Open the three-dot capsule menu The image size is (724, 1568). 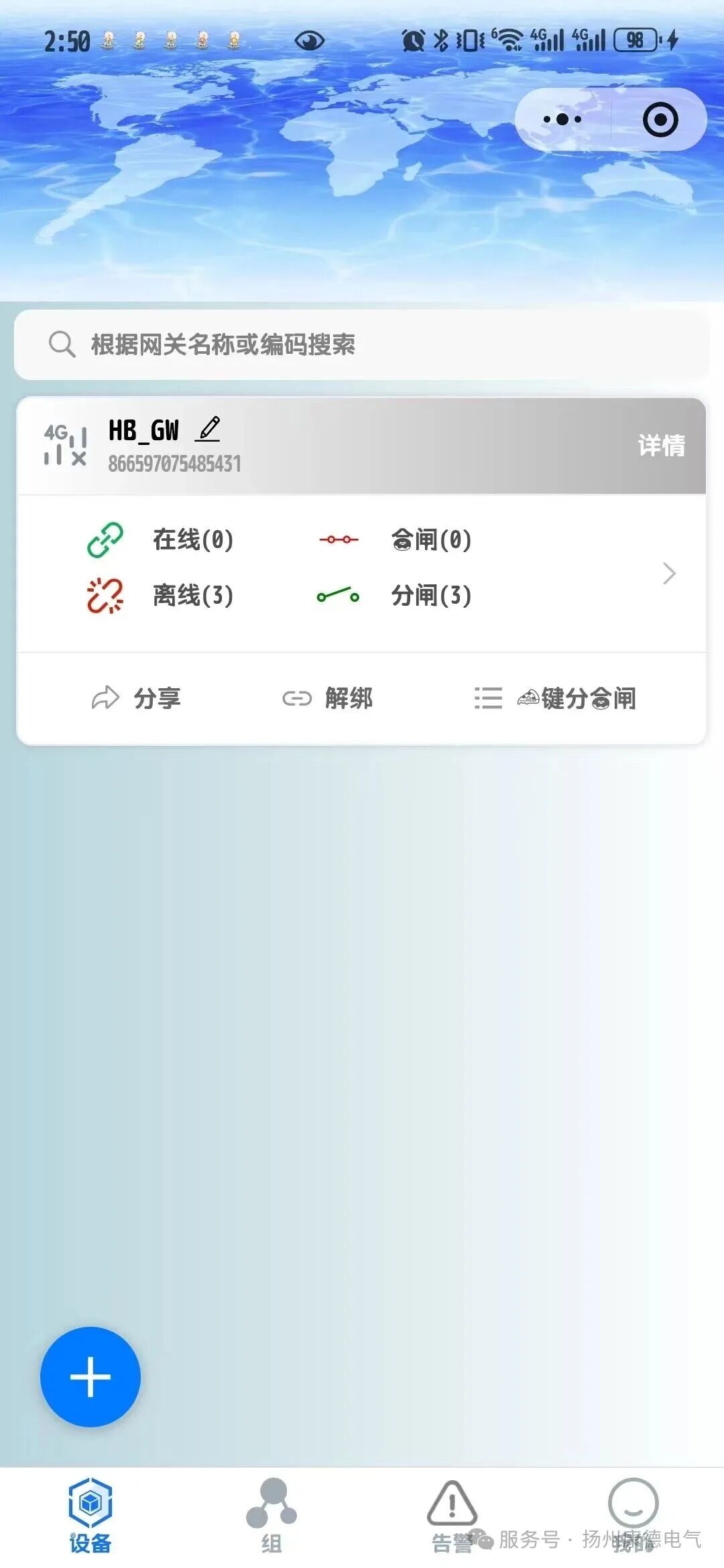point(560,118)
